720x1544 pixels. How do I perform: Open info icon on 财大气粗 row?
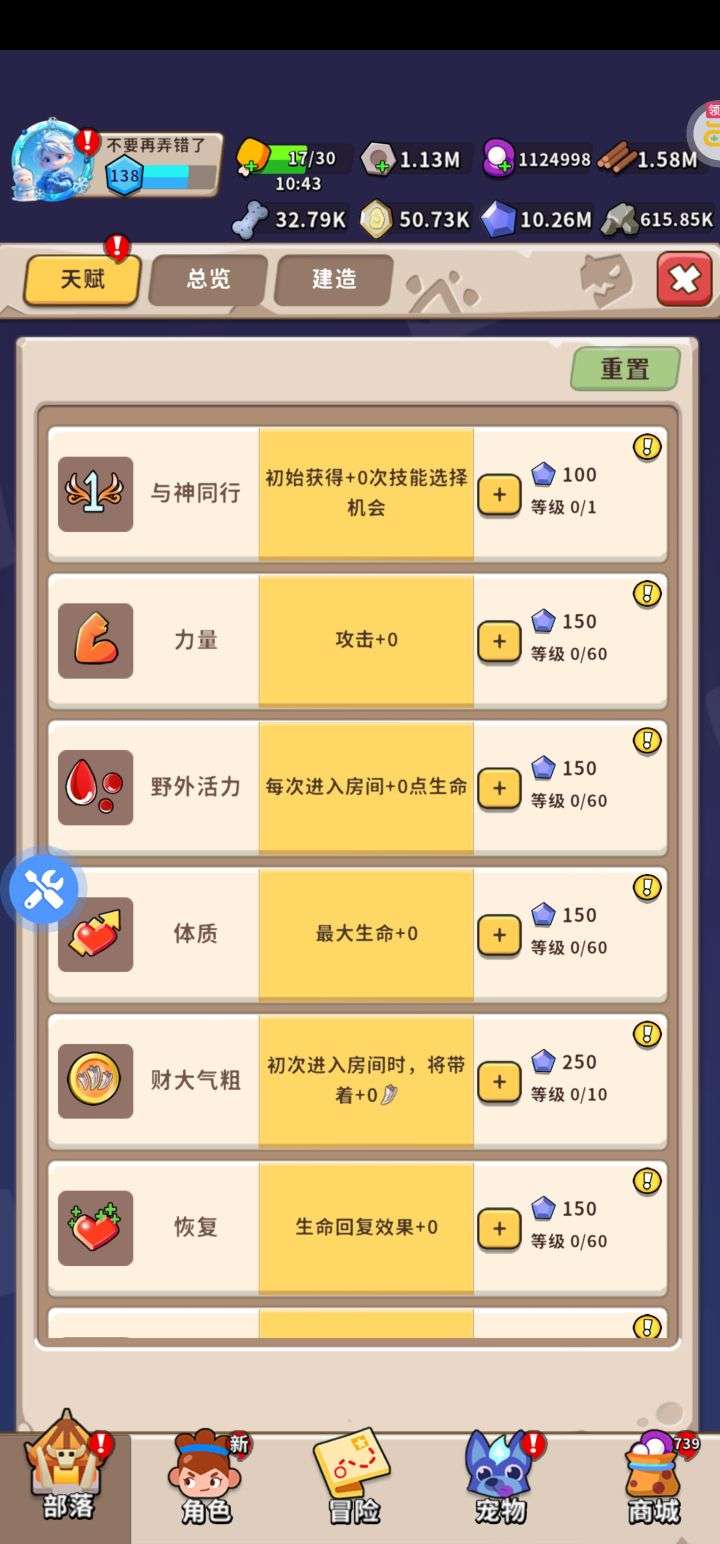pyautogui.click(x=647, y=1034)
